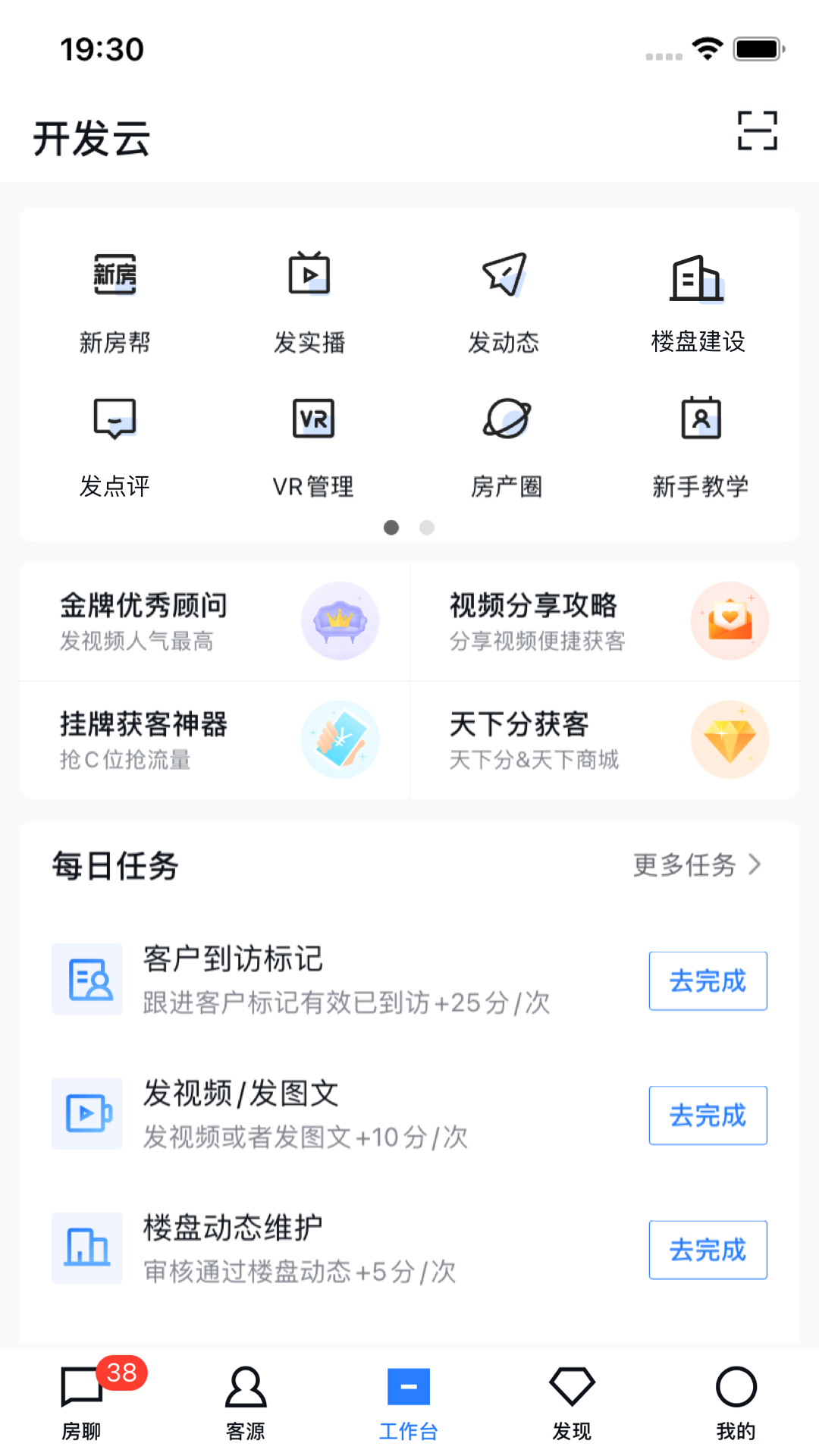Open the 房聊 tab with 38 badge

click(x=82, y=1404)
